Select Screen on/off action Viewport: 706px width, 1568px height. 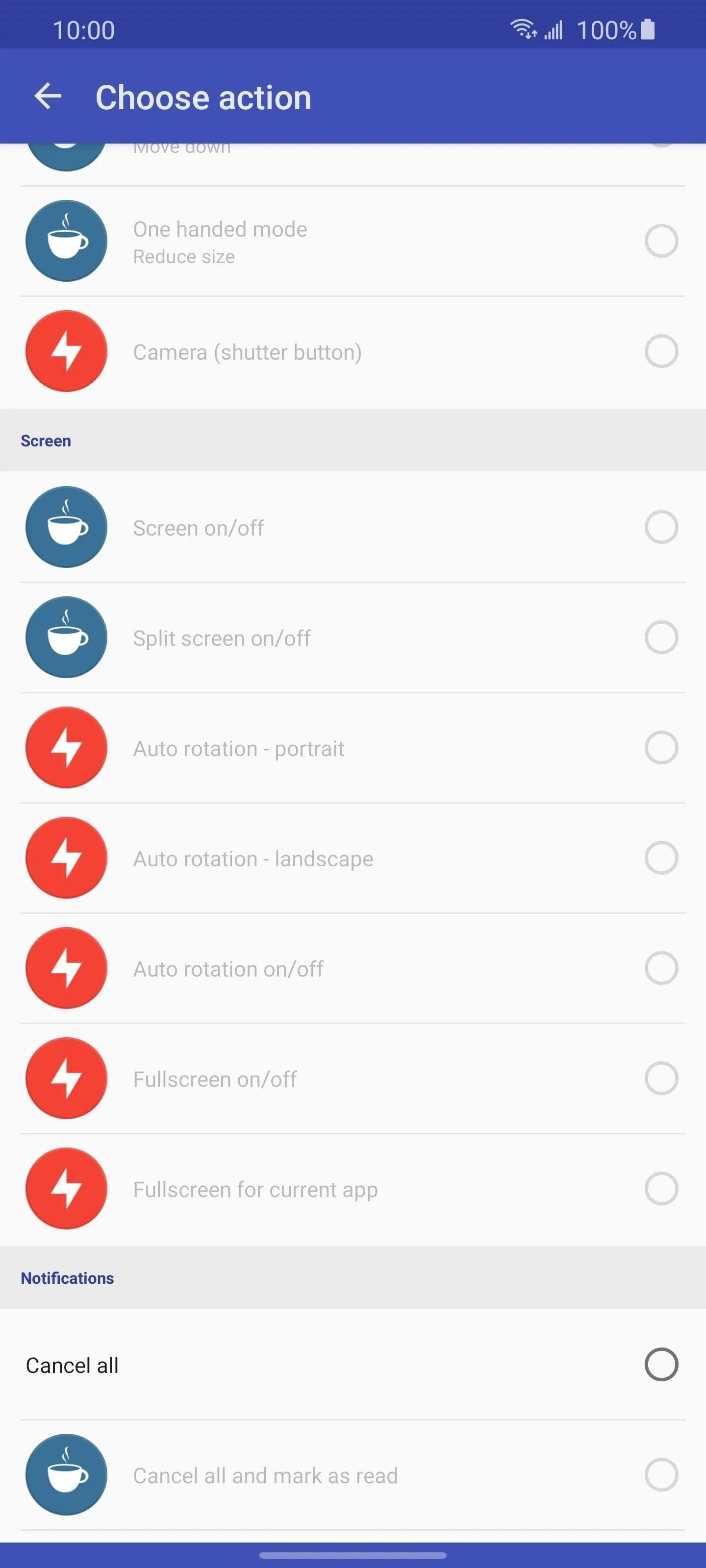click(353, 527)
